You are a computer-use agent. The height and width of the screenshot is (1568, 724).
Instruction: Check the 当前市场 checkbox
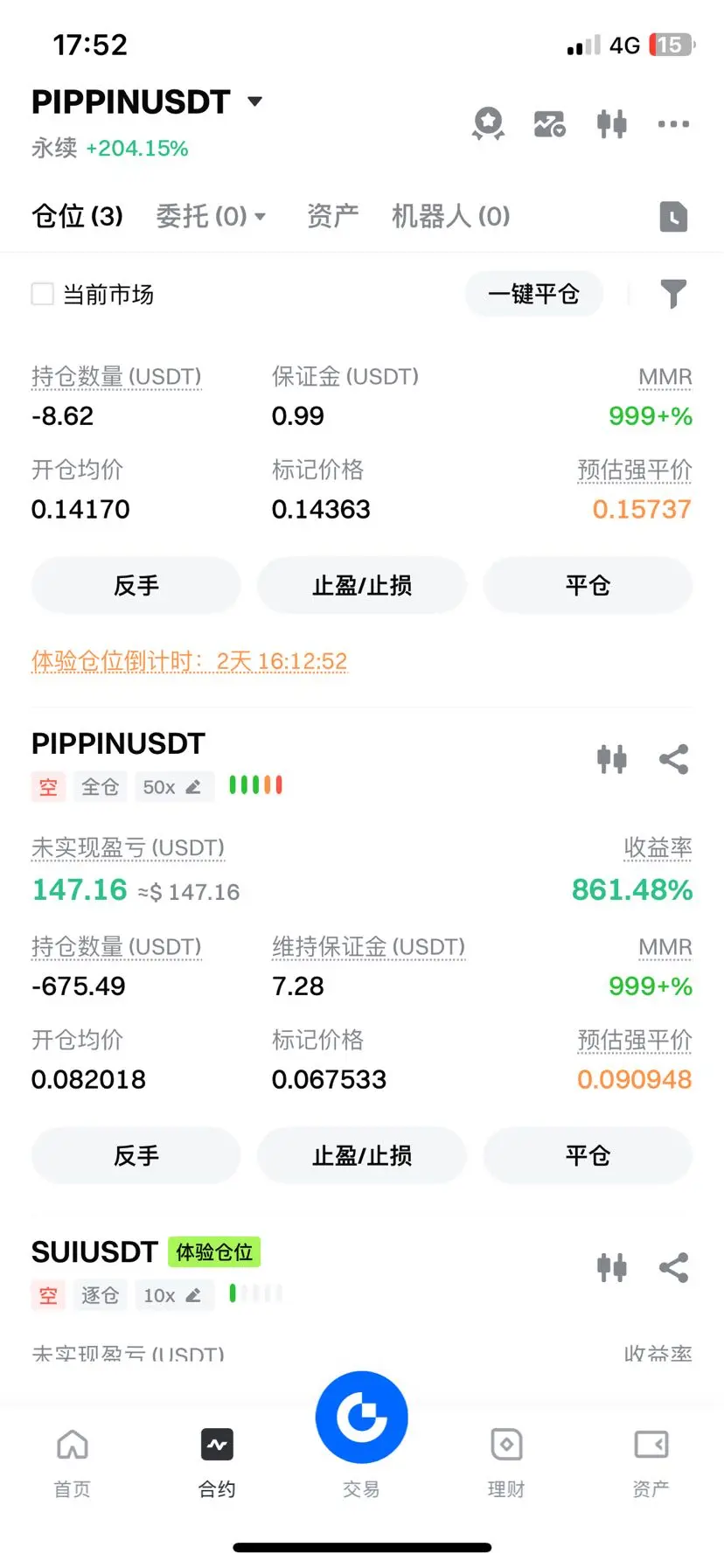coord(43,294)
